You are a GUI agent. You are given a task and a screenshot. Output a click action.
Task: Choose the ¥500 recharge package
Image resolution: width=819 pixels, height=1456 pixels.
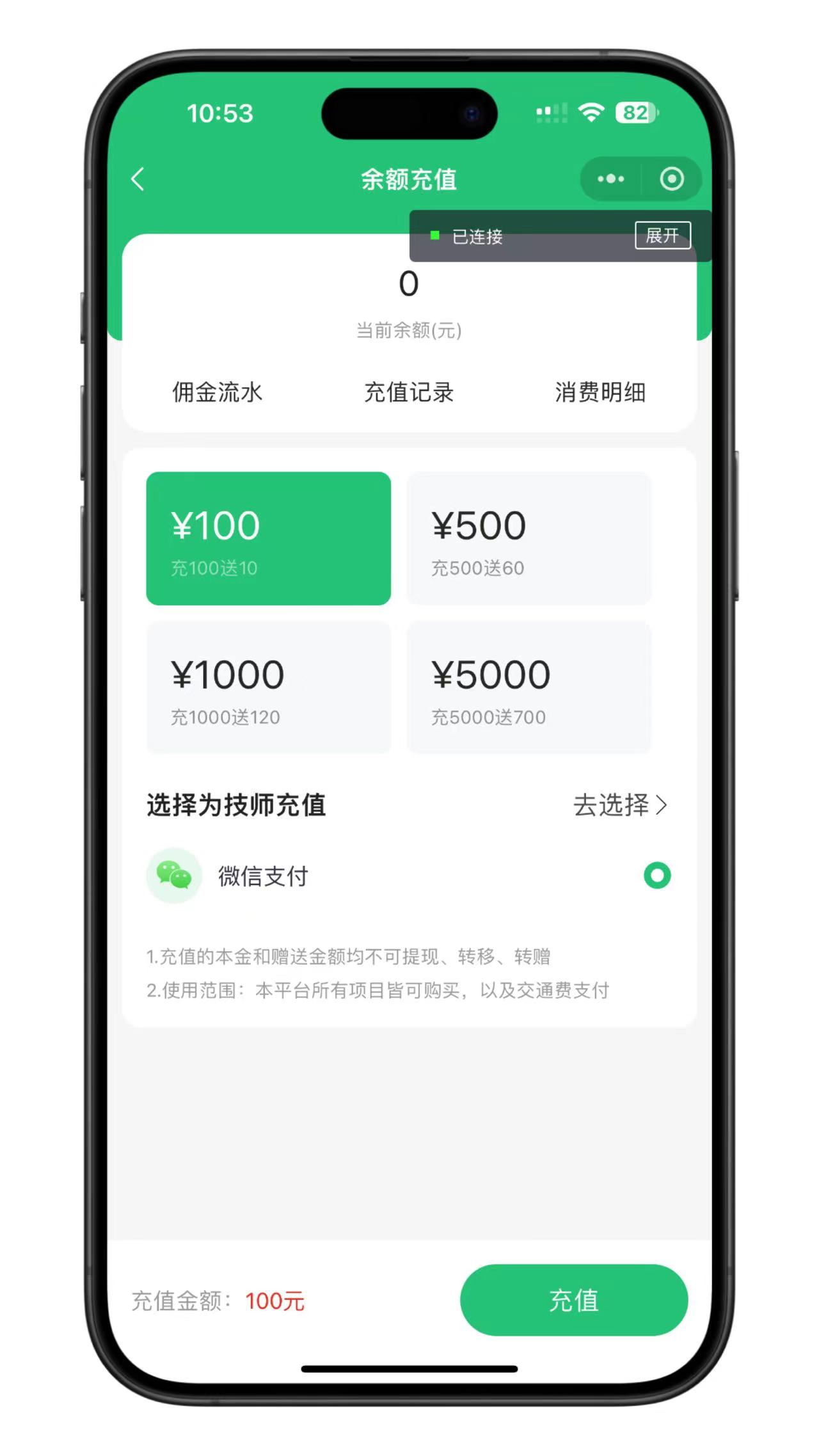coord(529,538)
